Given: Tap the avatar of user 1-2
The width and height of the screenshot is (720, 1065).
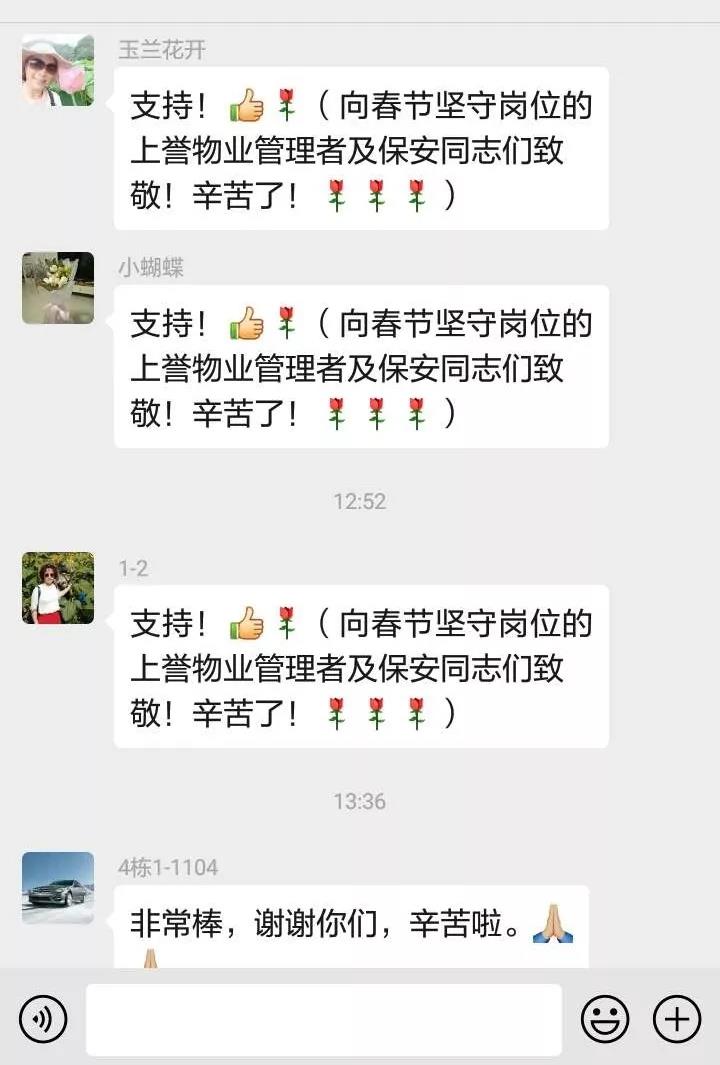Looking at the screenshot, I should 58,588.
